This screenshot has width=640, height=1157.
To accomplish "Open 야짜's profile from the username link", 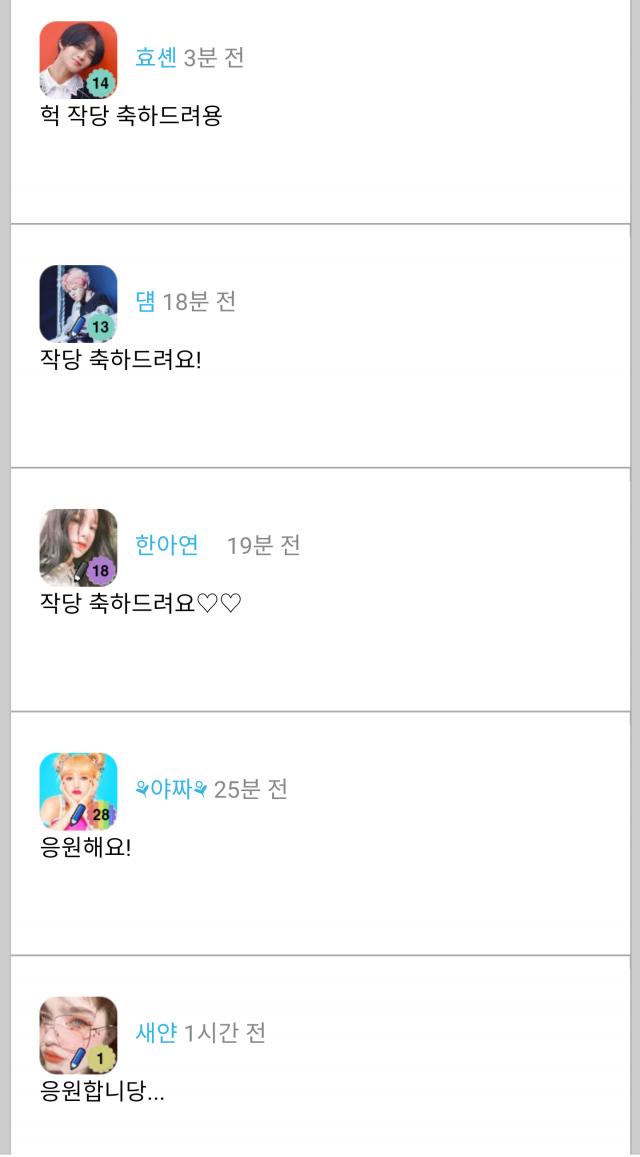I will (171, 789).
